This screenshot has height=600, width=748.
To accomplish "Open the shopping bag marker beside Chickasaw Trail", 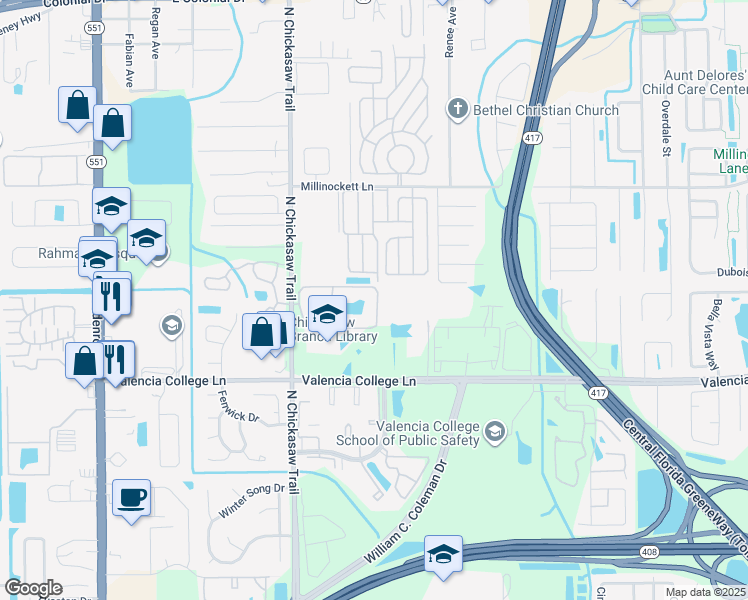I will coord(261,332).
